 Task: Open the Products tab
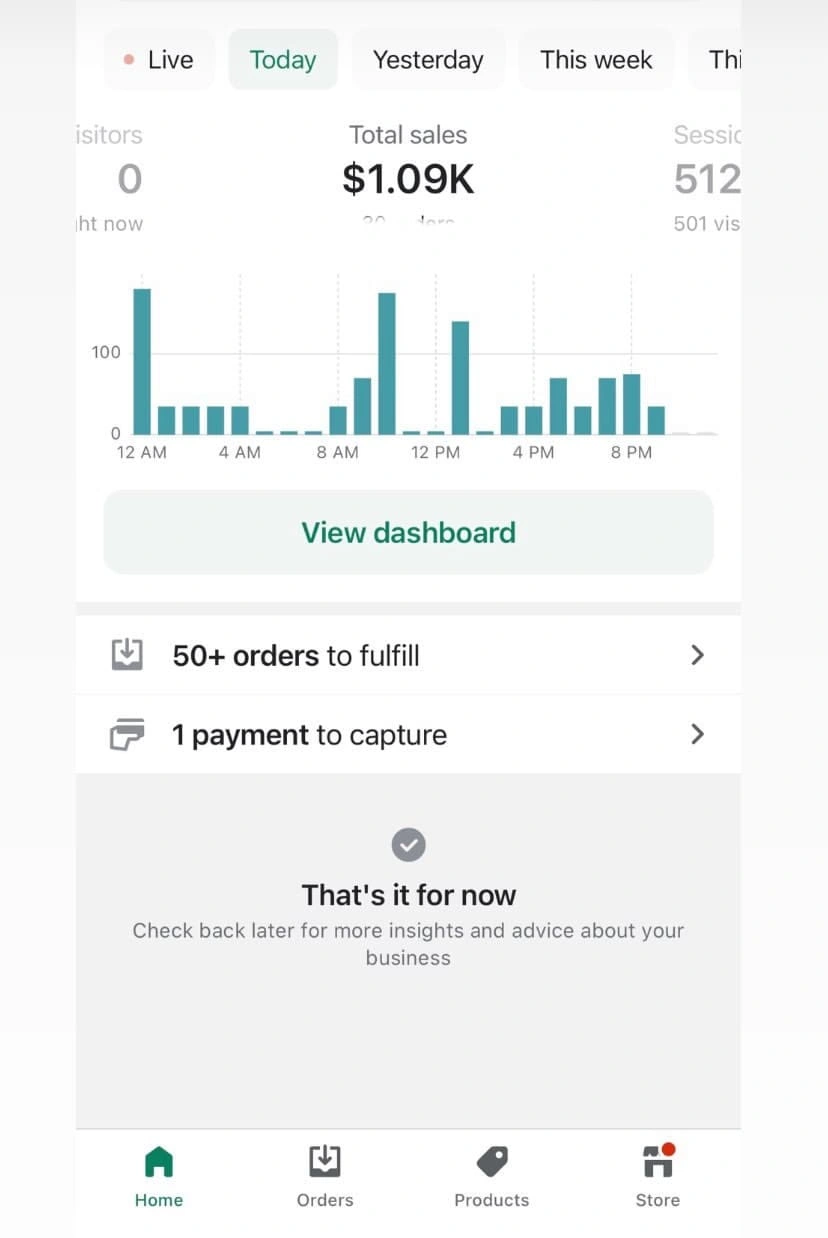point(491,1176)
